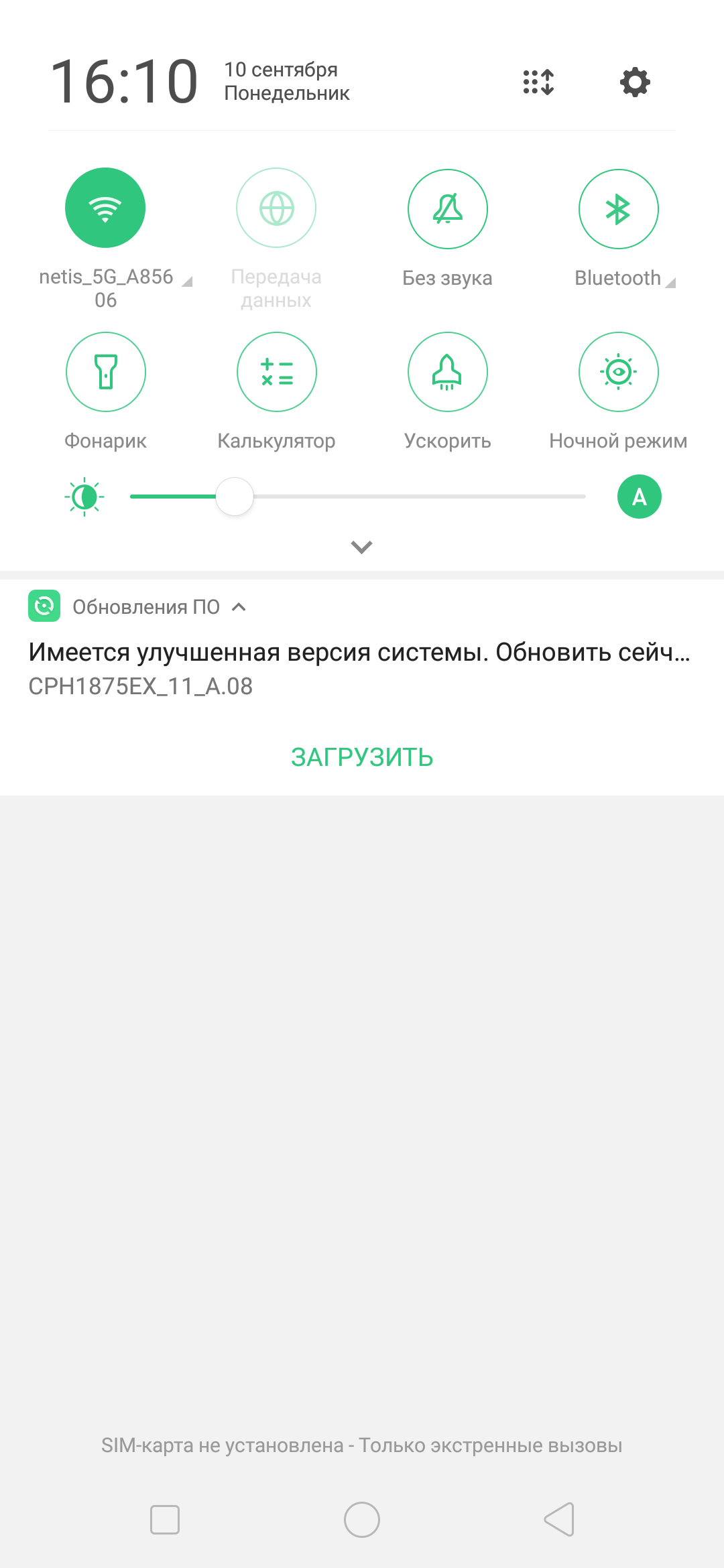Tap the Ускорить boost tile

click(x=447, y=372)
